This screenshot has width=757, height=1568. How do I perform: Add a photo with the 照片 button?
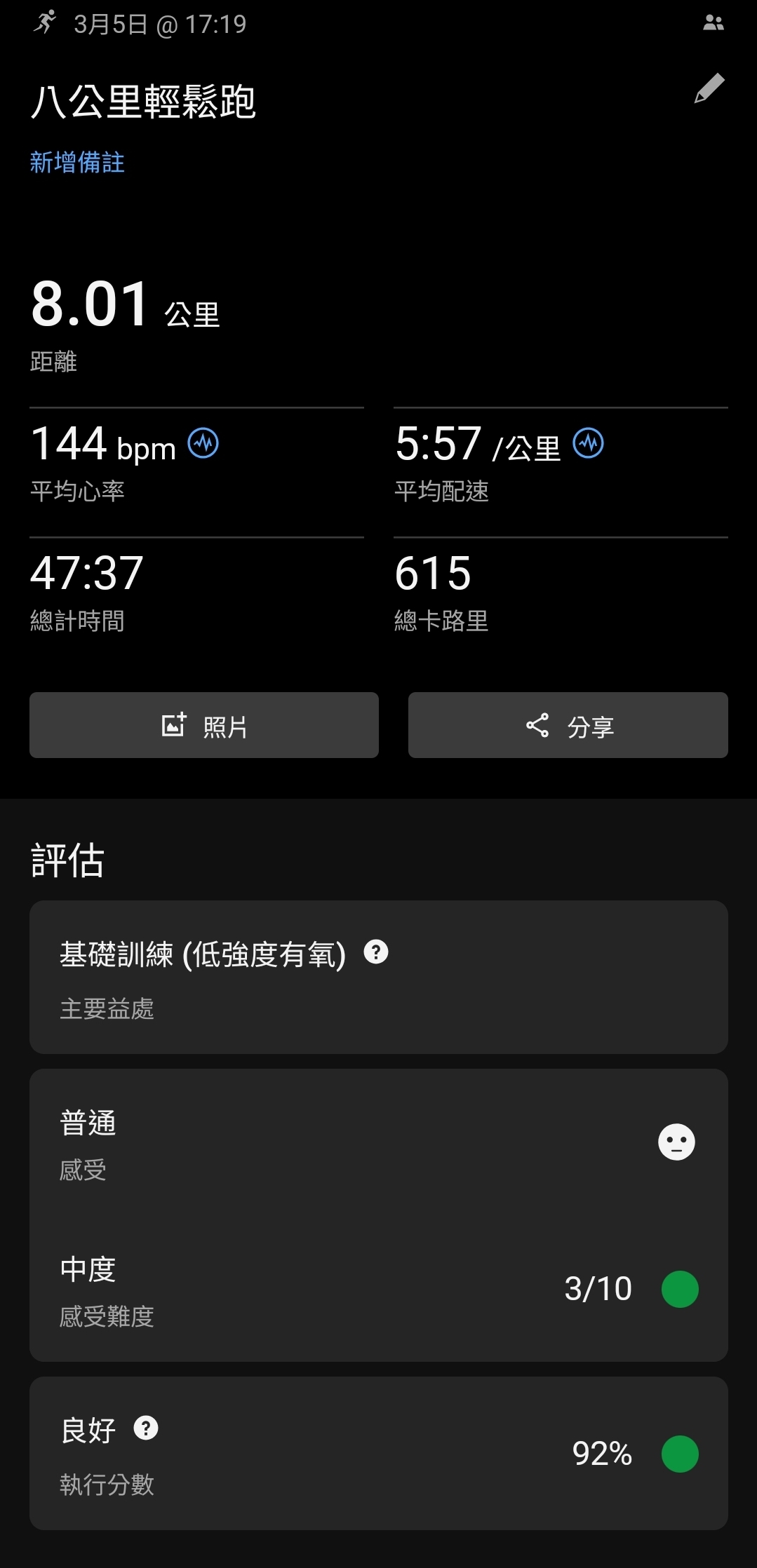point(204,725)
